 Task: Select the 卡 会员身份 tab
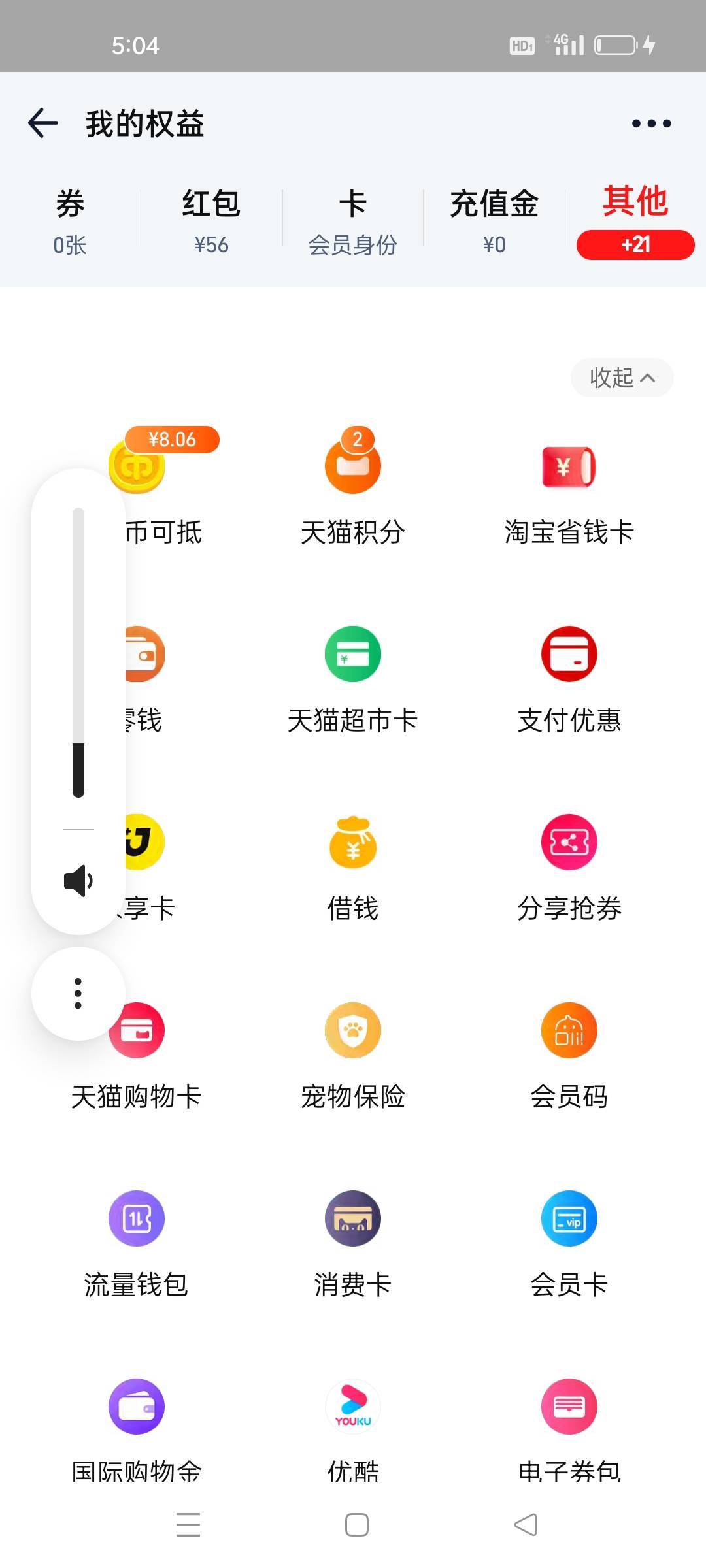click(x=353, y=221)
